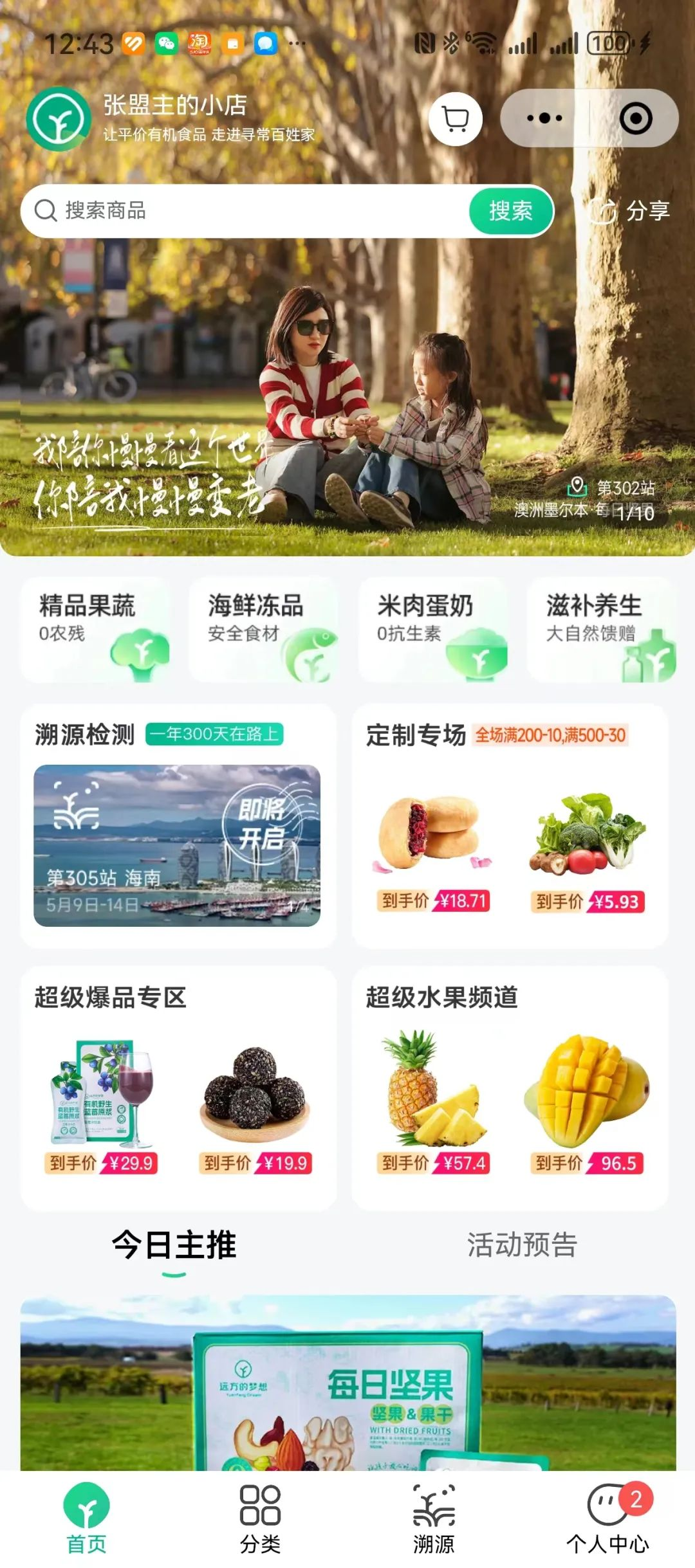Open the 溯源检测 第305站 海南 card
Image resolution: width=695 pixels, height=1568 pixels.
(x=177, y=845)
